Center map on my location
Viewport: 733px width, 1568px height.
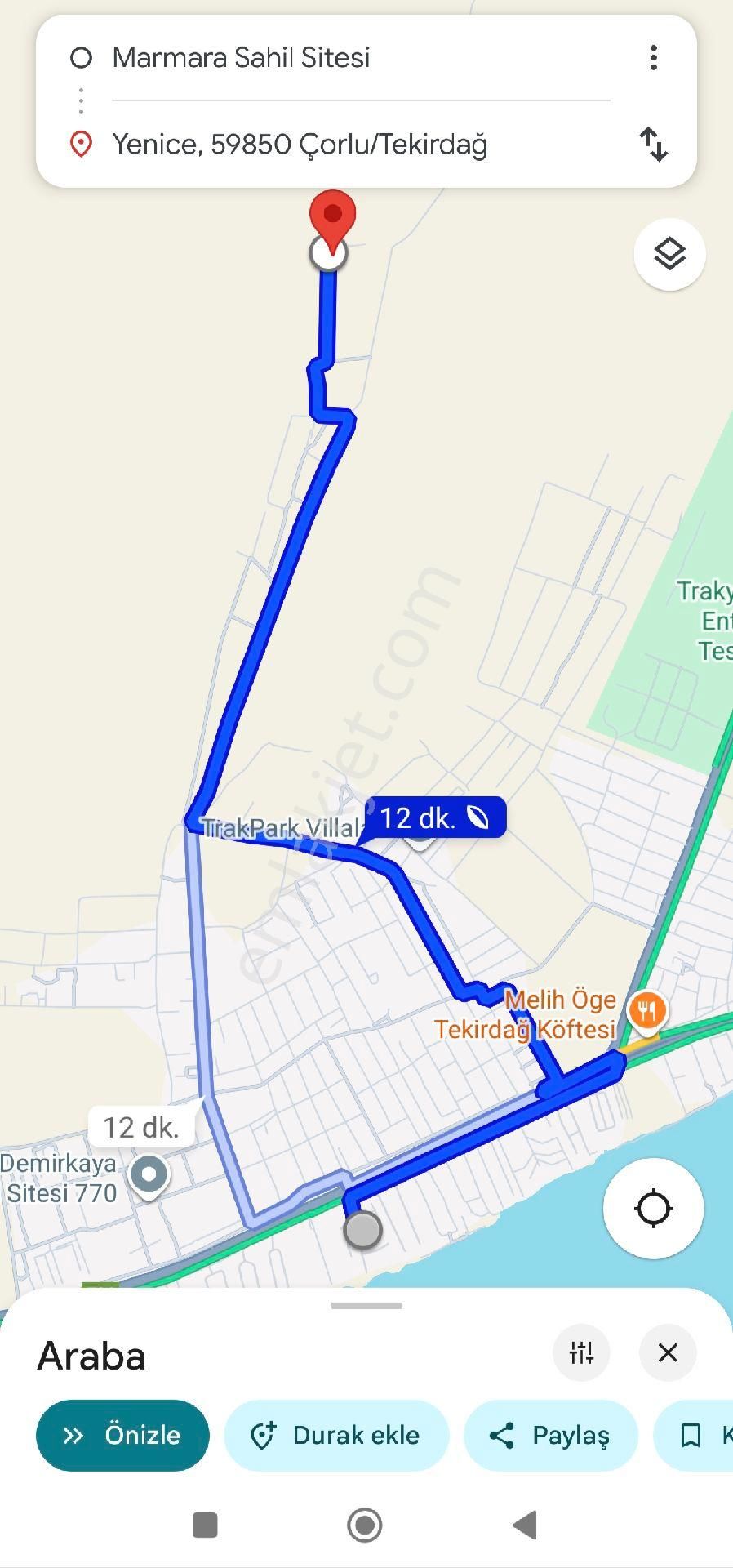[x=653, y=1208]
